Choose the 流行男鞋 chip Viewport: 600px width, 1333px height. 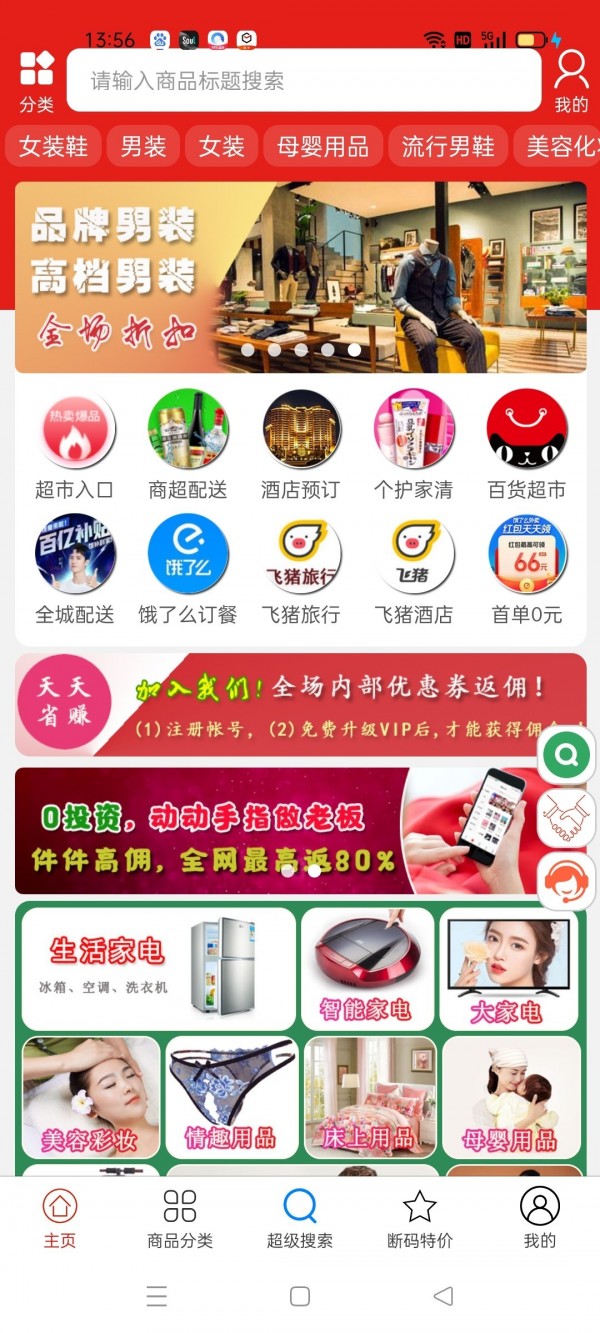[x=448, y=147]
